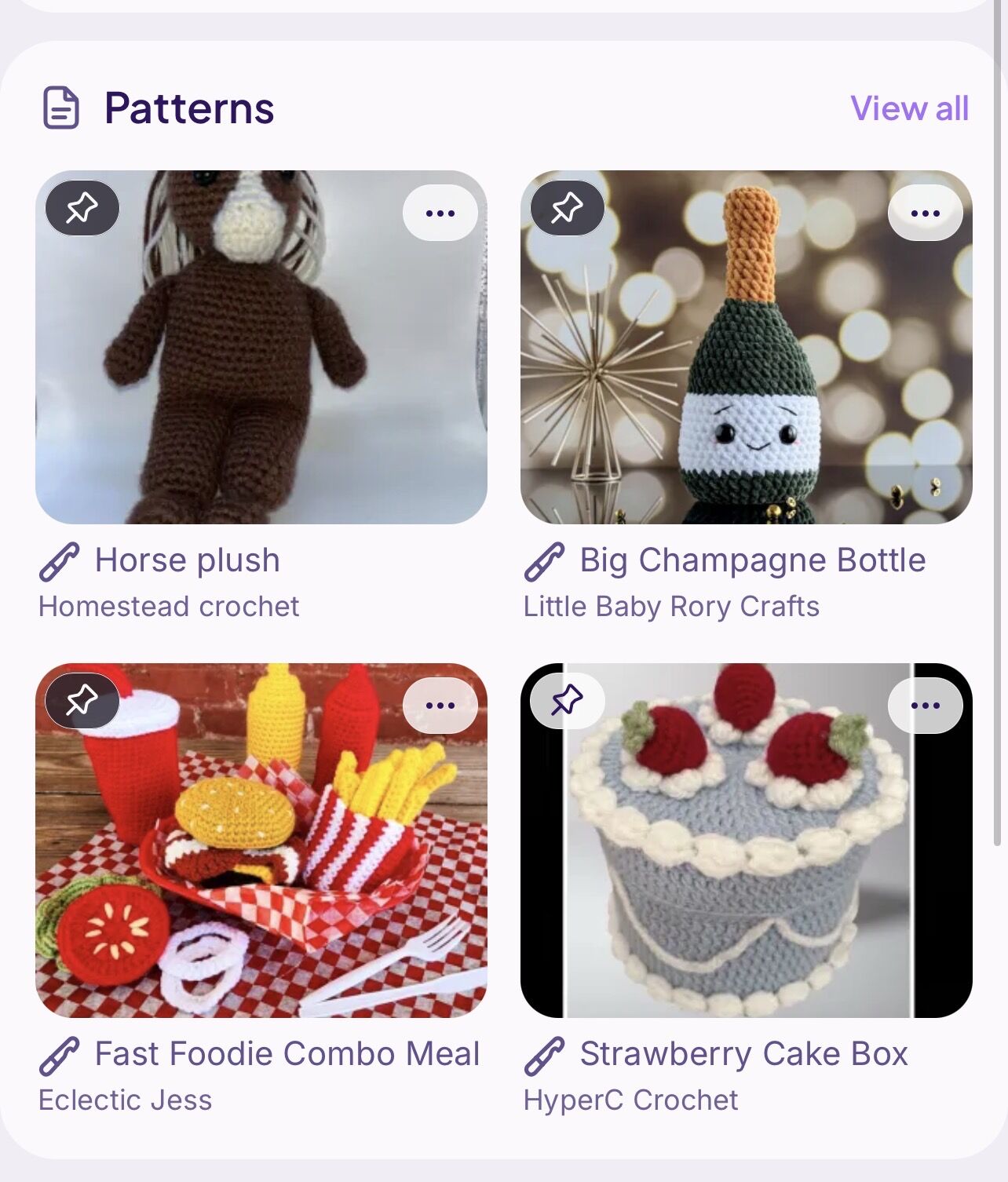View all patterns
The image size is (1008, 1182).
(909, 108)
